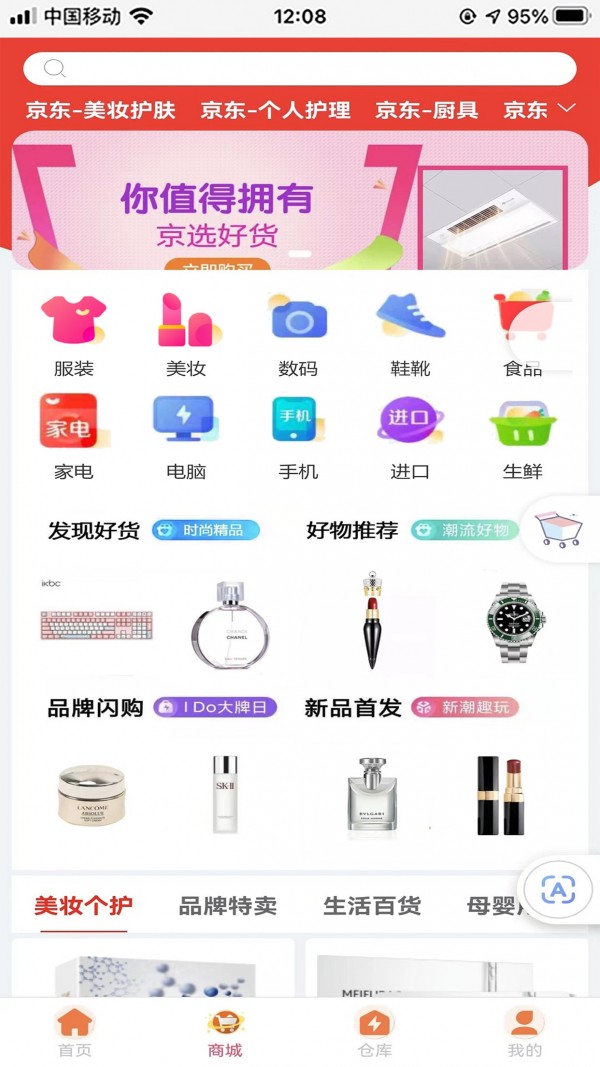
Task: Tap the floating translate icon
Action: (559, 889)
